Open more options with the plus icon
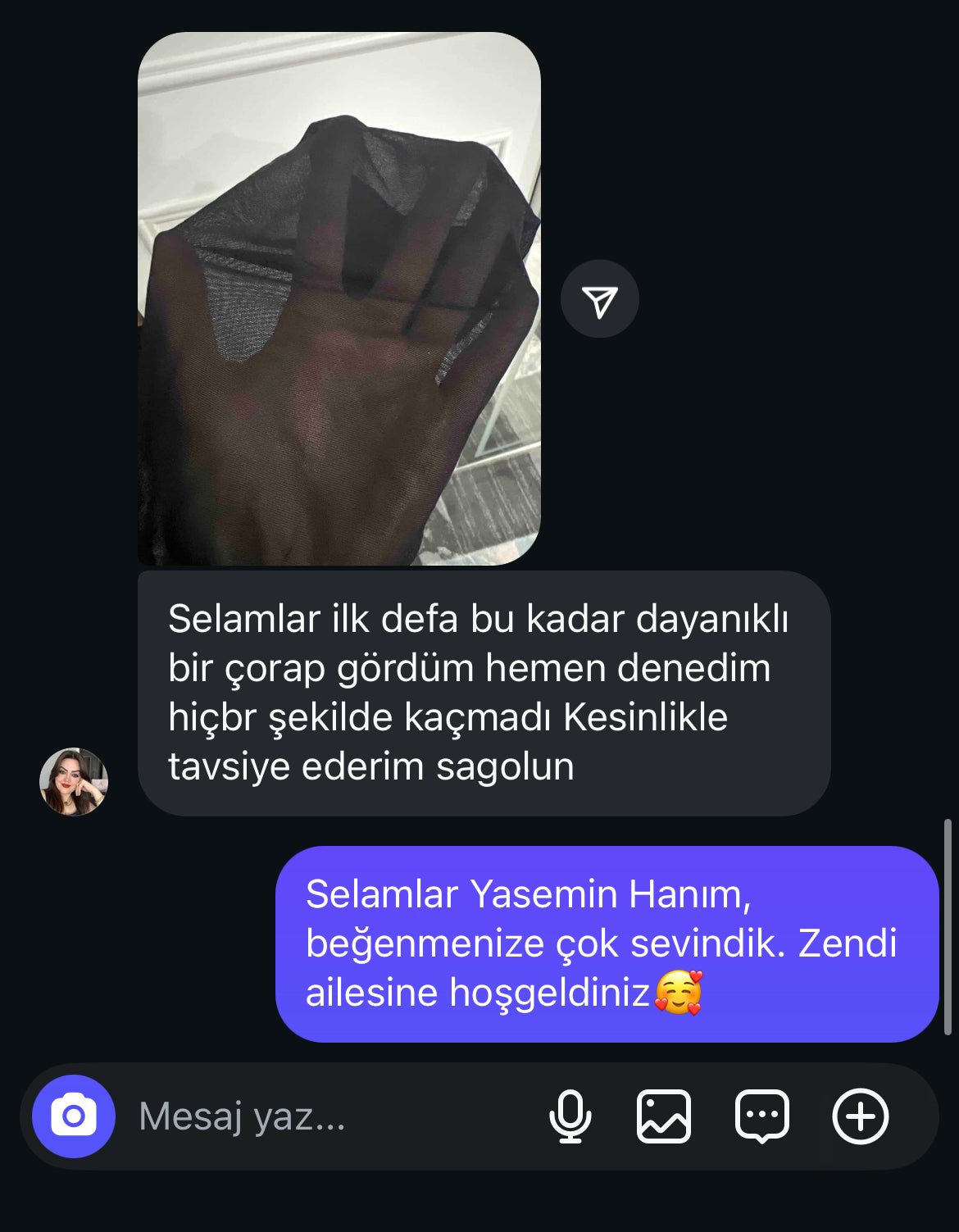Screen dimensions: 959x1232 [x=860, y=1116]
